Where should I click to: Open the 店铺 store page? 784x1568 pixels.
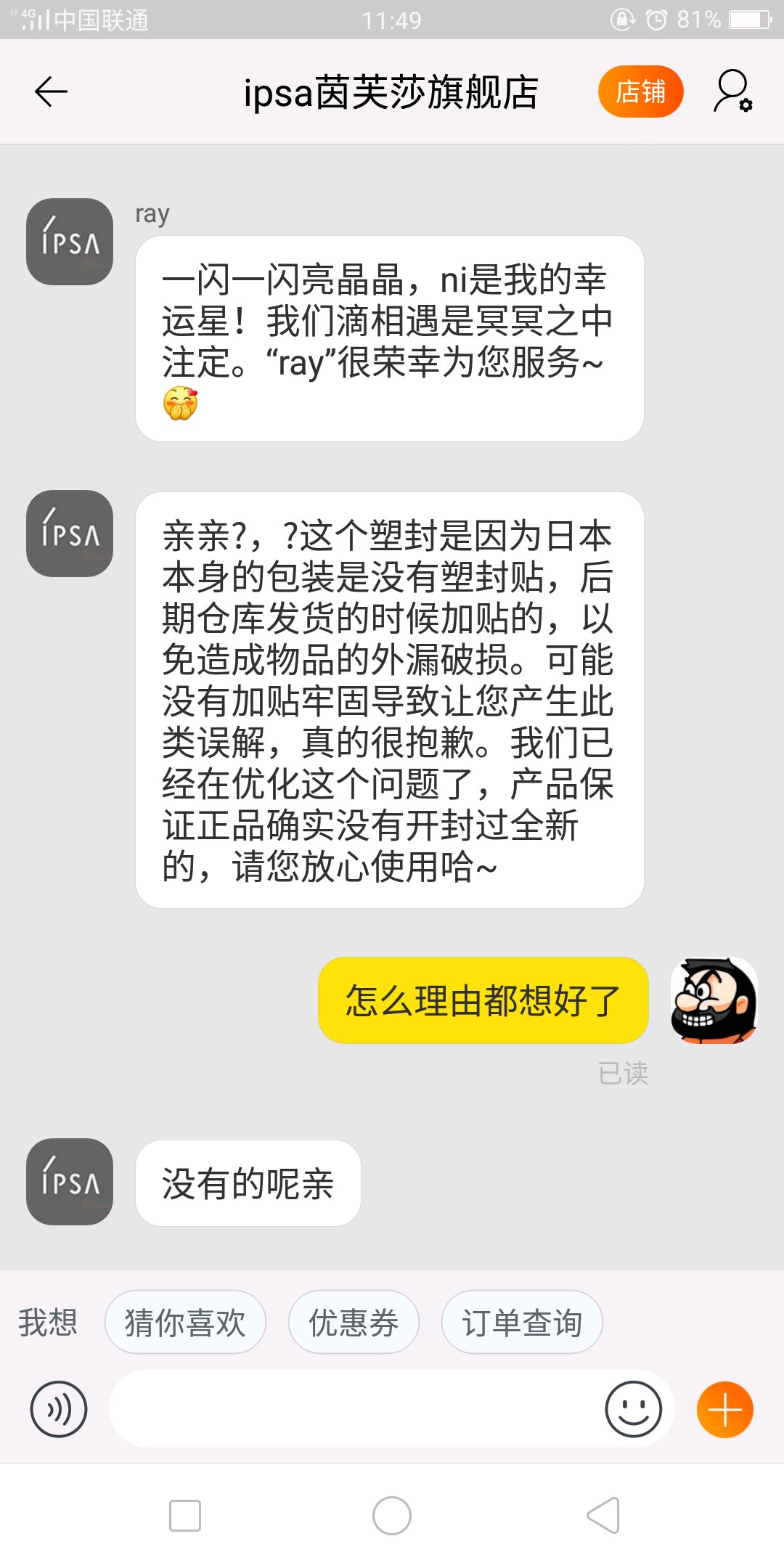[x=640, y=92]
